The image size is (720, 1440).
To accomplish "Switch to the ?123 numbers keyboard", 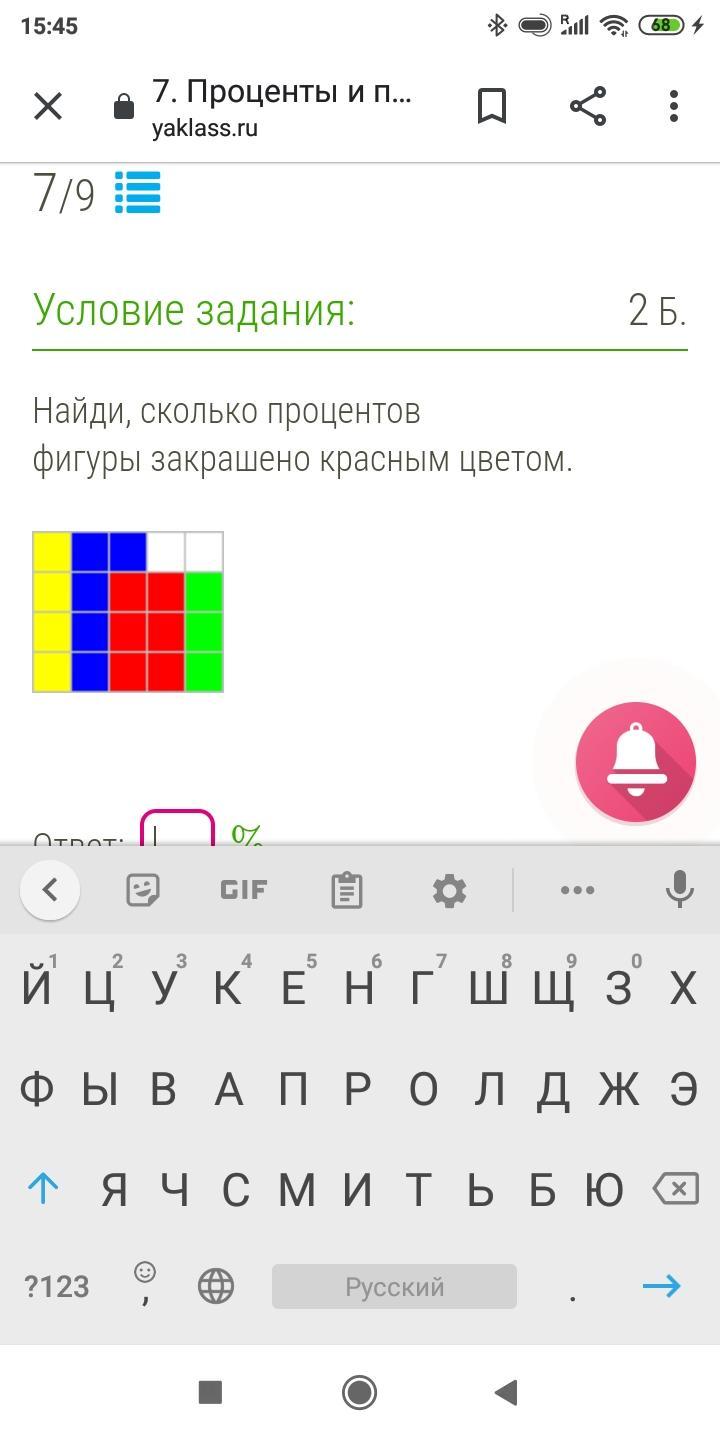I will [57, 1286].
